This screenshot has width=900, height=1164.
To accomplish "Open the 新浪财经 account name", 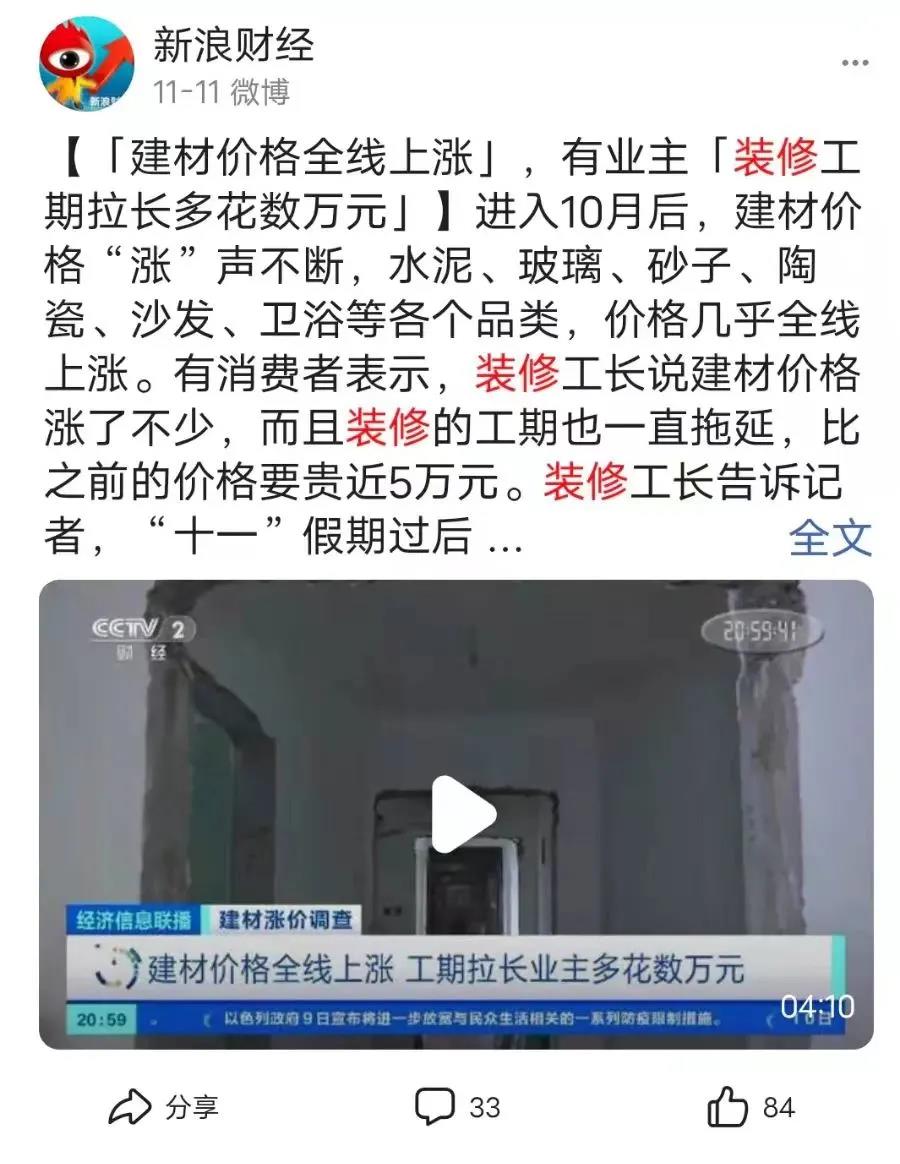I will [x=234, y=45].
